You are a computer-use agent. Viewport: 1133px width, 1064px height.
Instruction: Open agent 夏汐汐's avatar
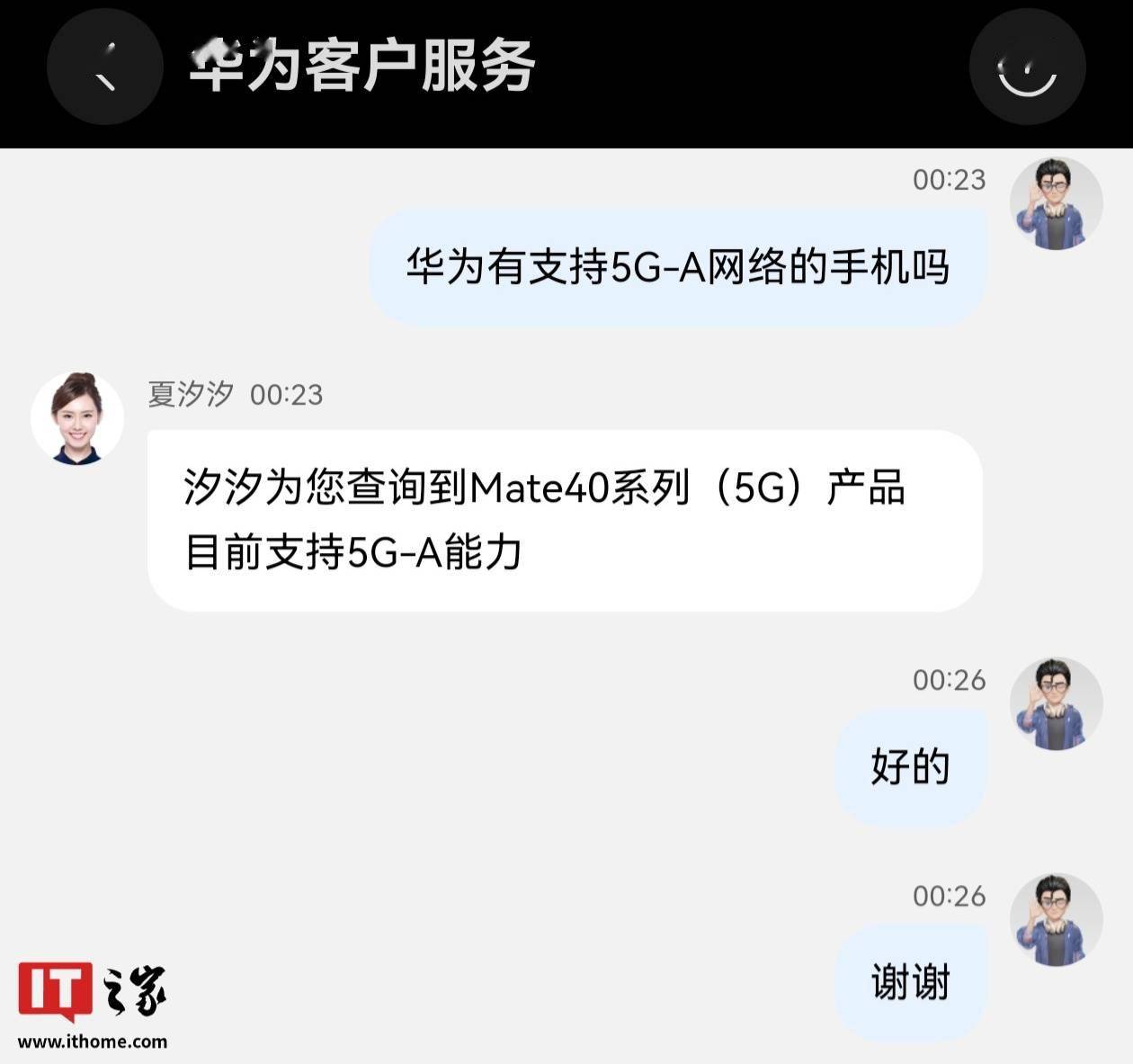click(x=77, y=418)
